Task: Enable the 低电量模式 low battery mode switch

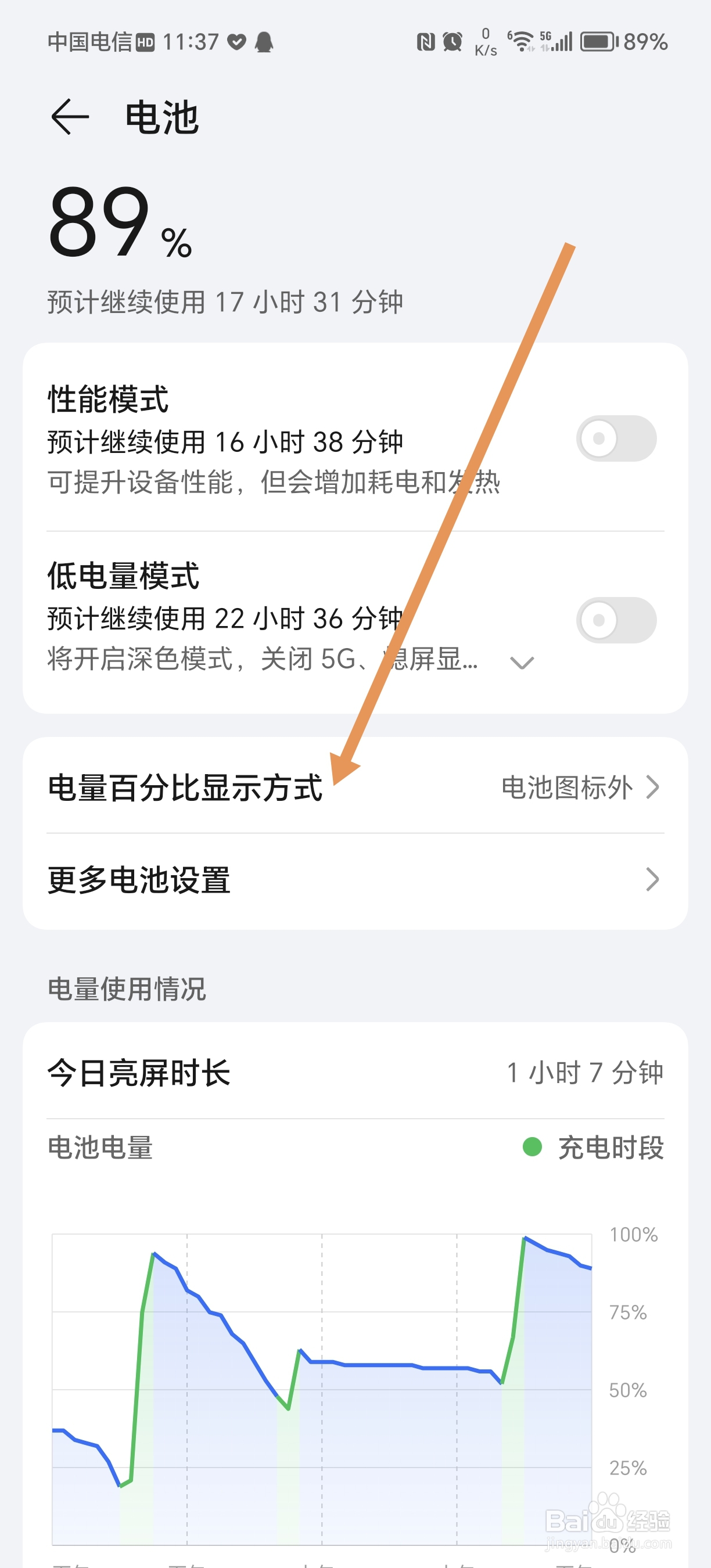Action: 615,619
